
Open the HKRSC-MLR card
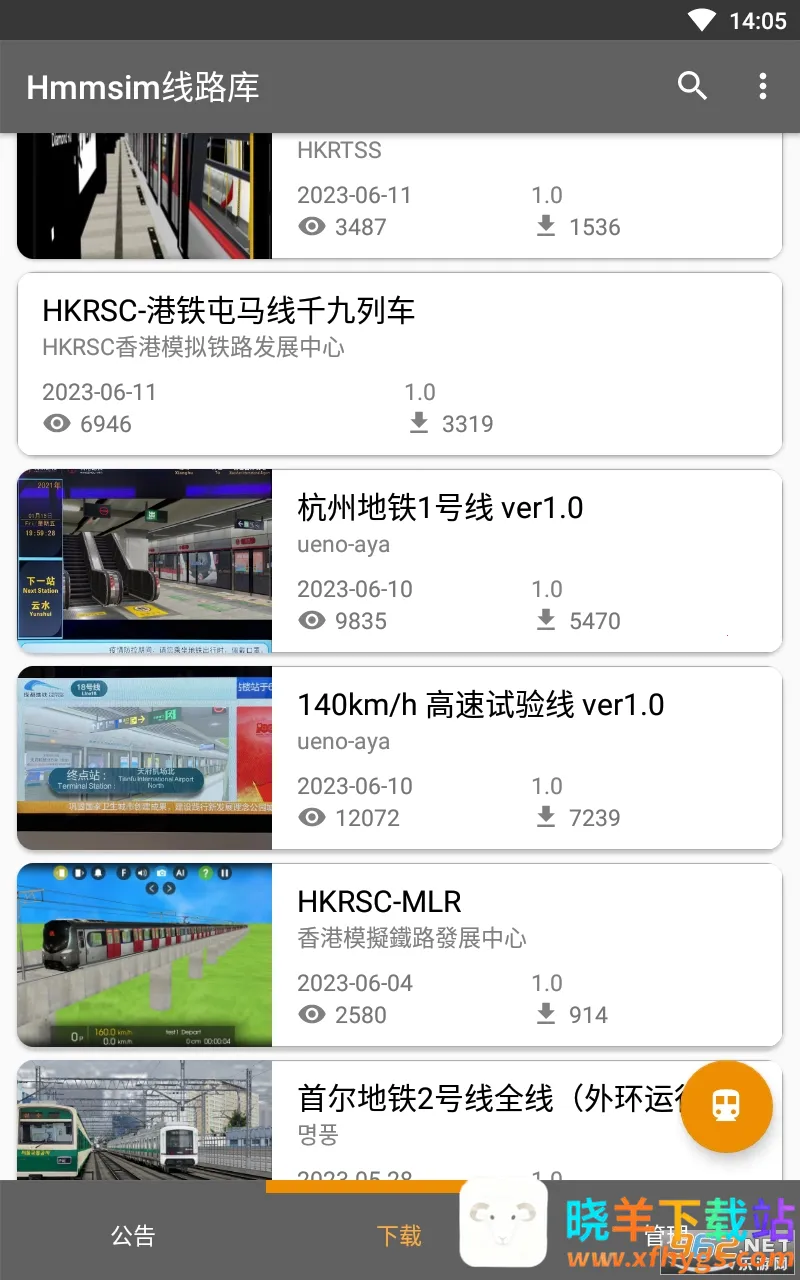400,955
